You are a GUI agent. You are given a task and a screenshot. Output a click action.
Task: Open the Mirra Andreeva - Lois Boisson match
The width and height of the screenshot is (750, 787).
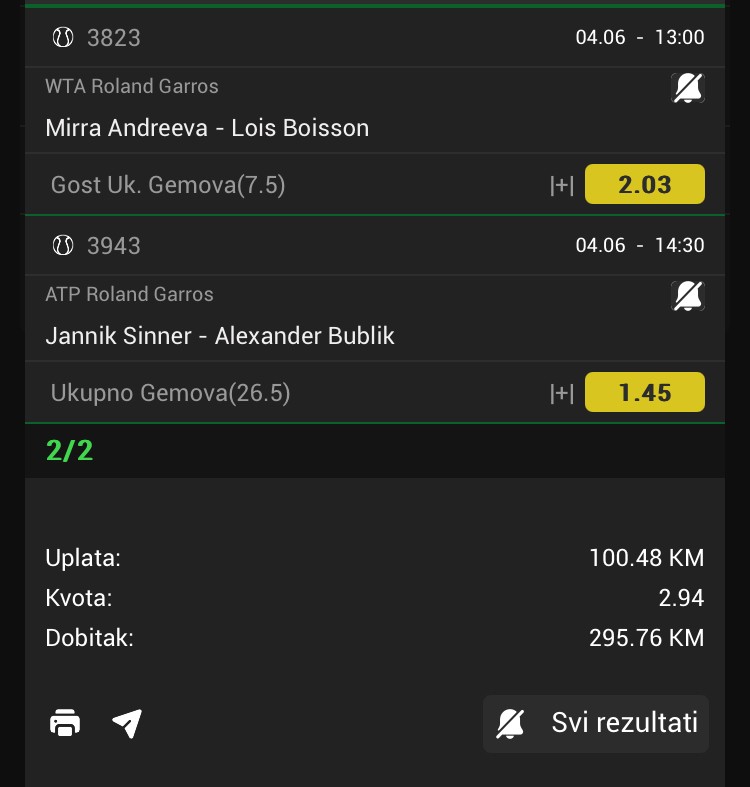pos(207,128)
